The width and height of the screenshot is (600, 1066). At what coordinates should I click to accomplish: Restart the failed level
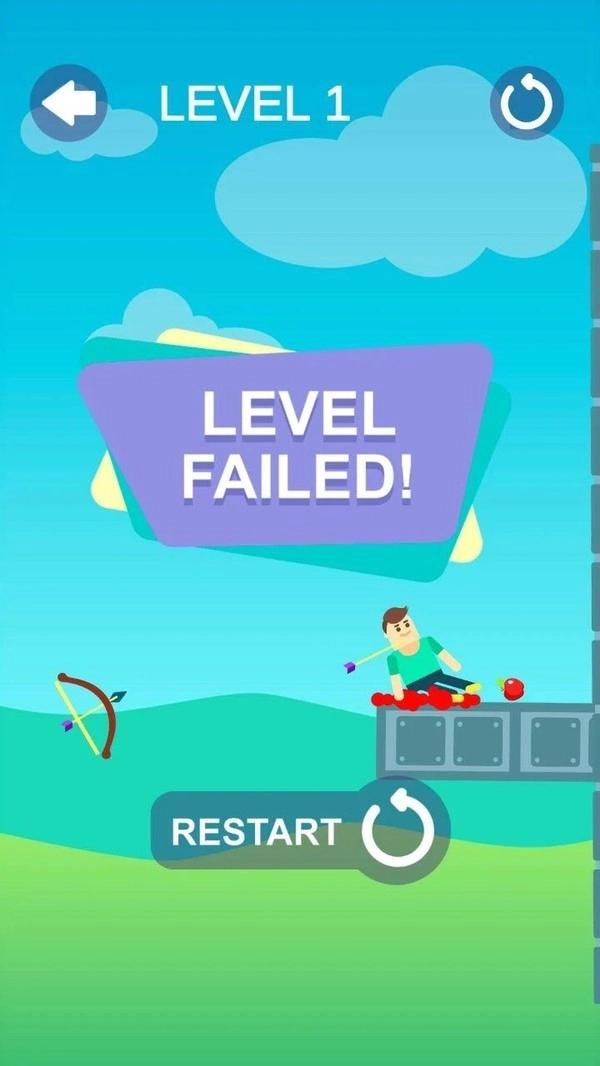coord(300,830)
